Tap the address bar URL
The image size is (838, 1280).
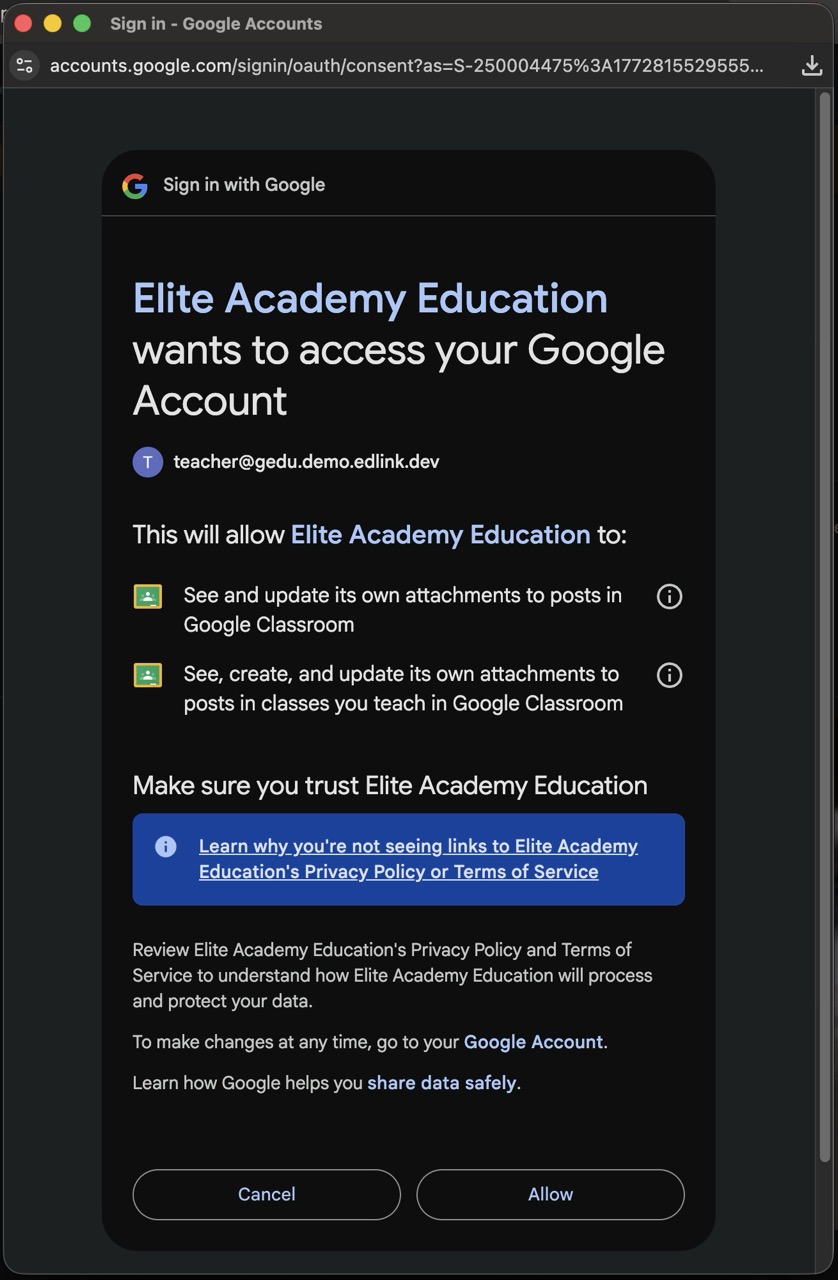tap(405, 66)
